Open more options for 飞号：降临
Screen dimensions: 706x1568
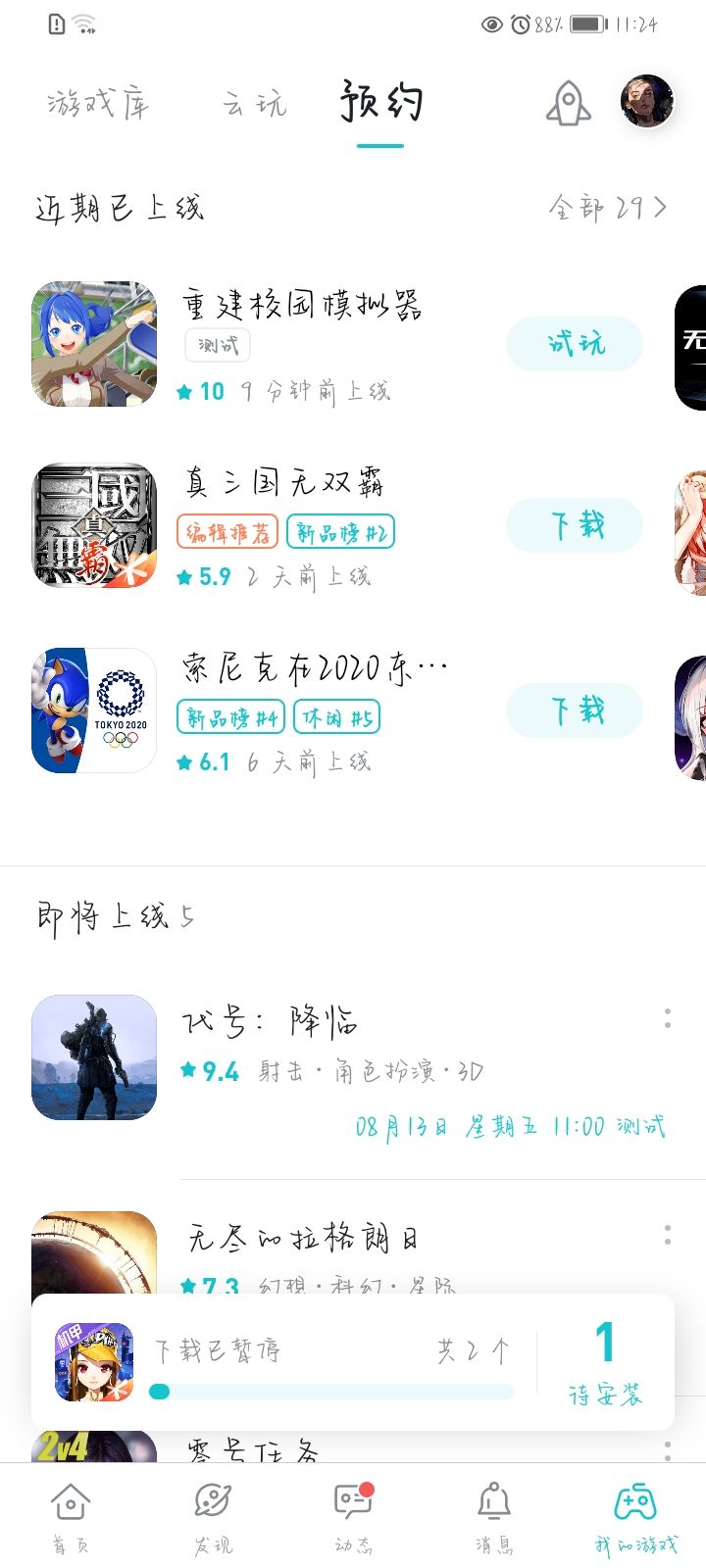(668, 1018)
